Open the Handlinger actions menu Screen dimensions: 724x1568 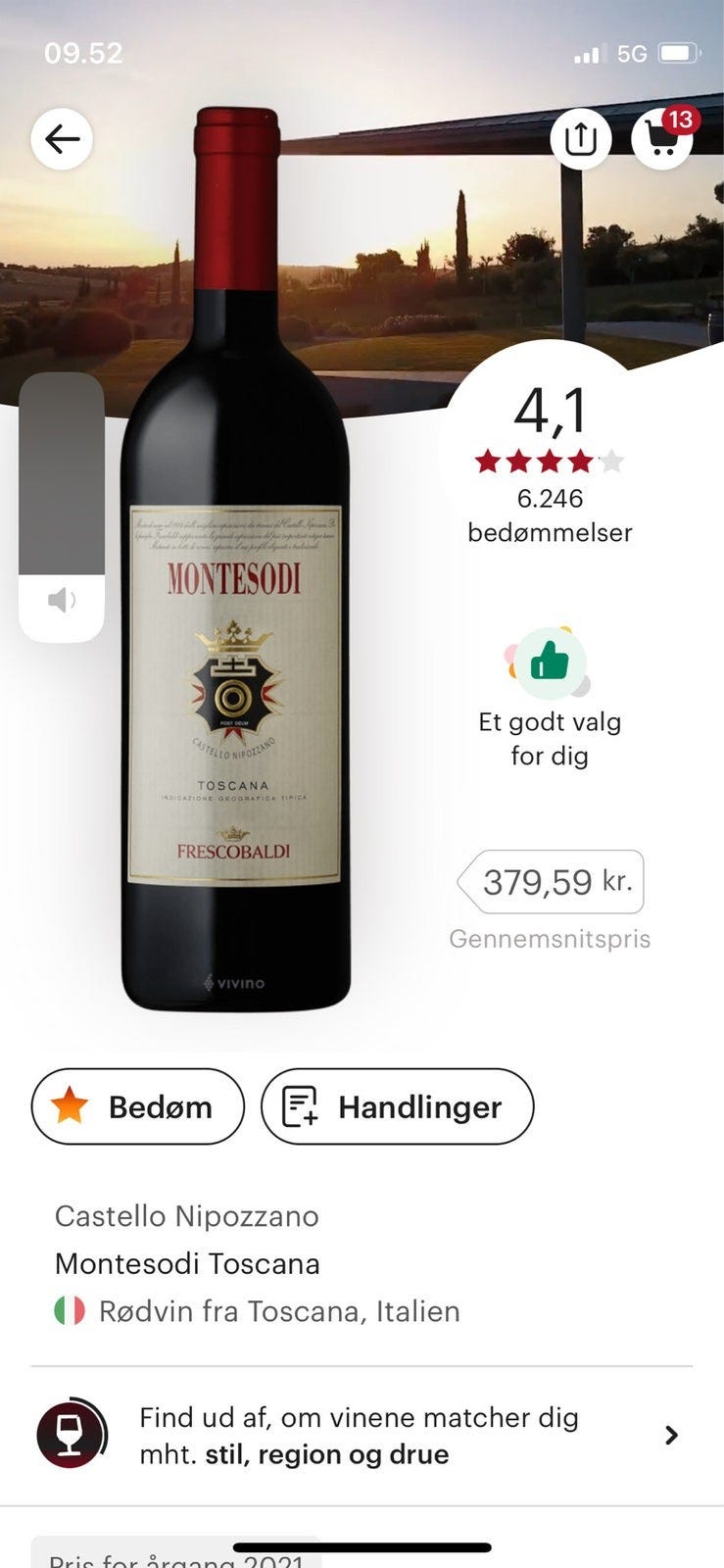pyautogui.click(x=397, y=1106)
